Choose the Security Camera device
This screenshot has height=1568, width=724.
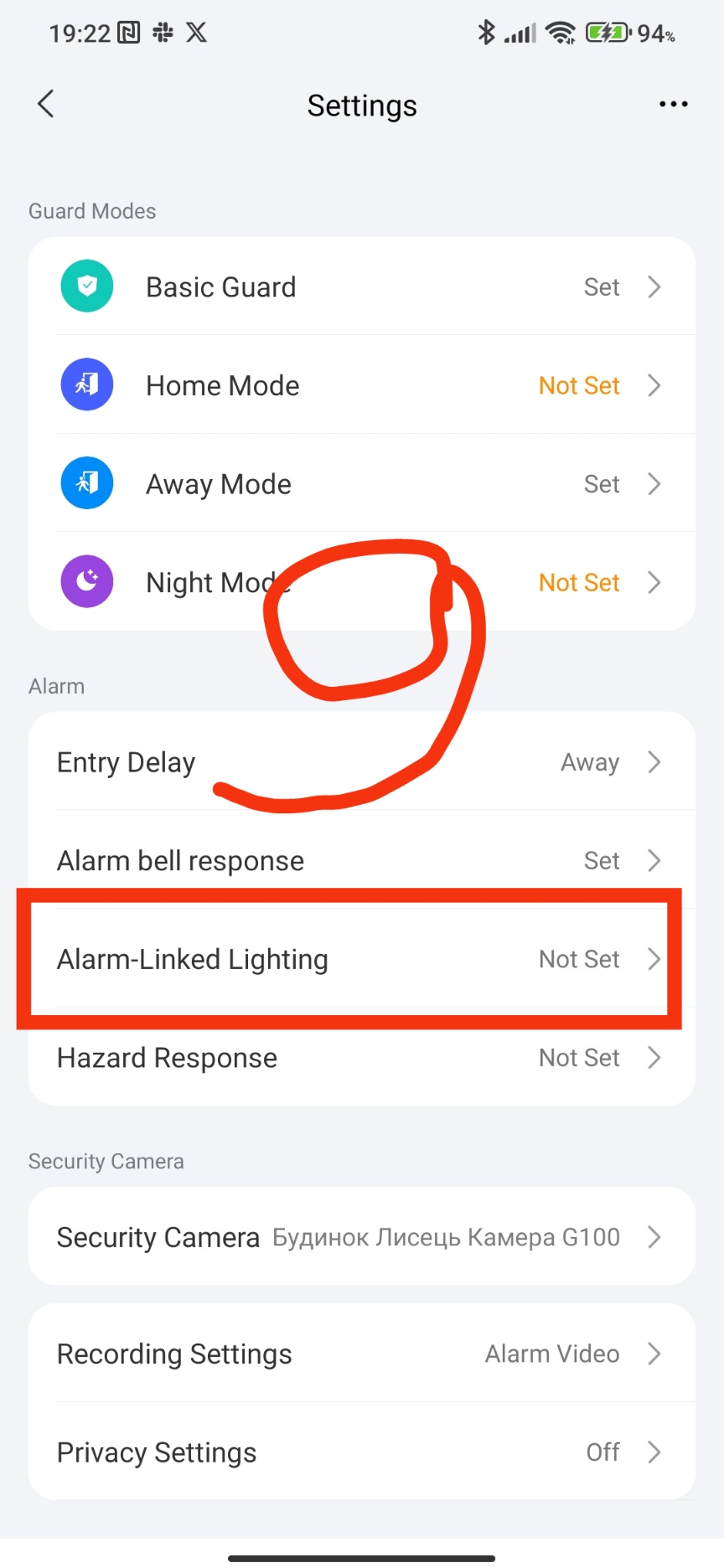(x=362, y=1237)
